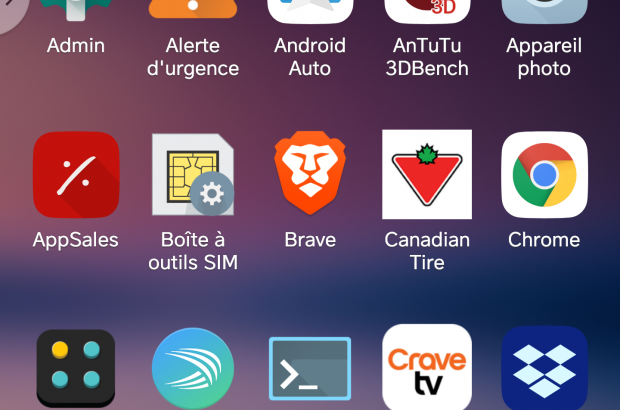Open the Canadian Tire app
The width and height of the screenshot is (620, 410).
pos(427,175)
